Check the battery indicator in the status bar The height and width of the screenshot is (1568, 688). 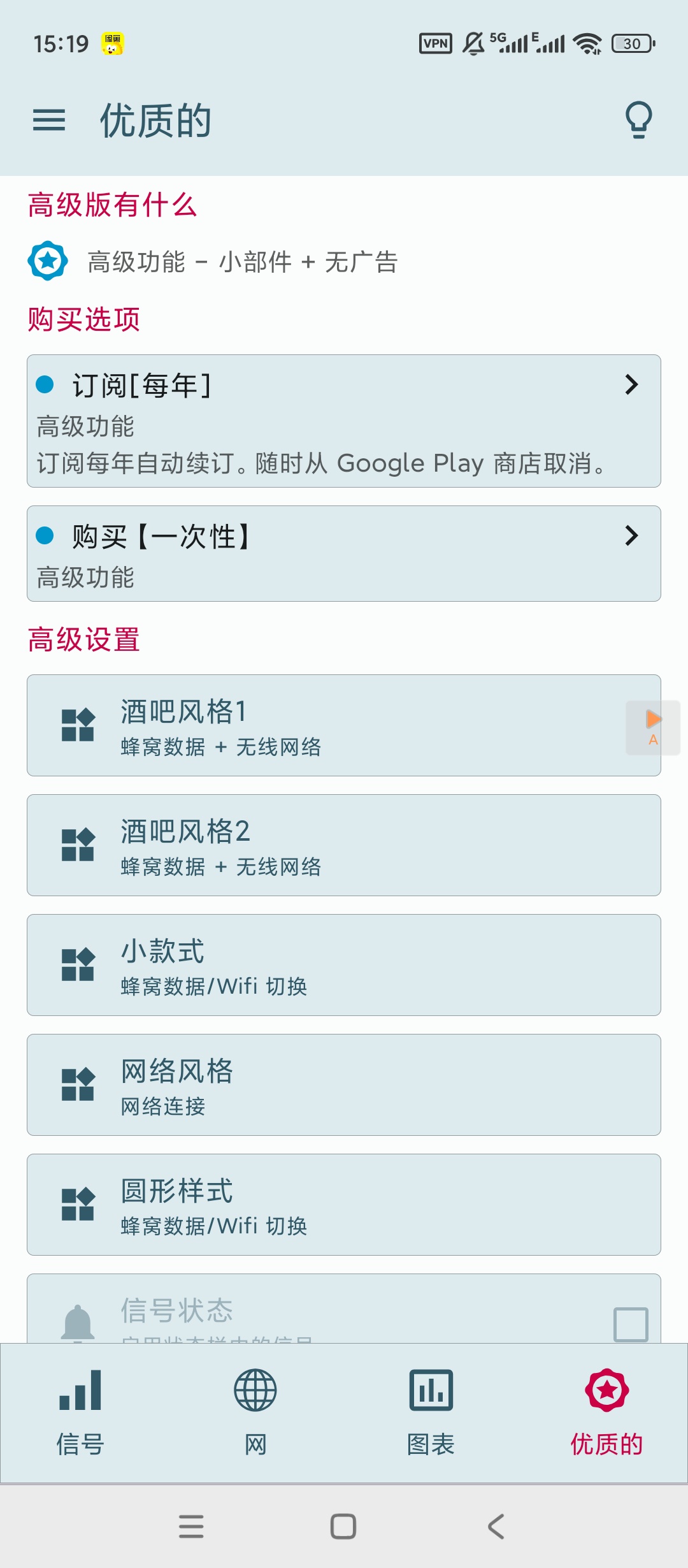tap(631, 42)
